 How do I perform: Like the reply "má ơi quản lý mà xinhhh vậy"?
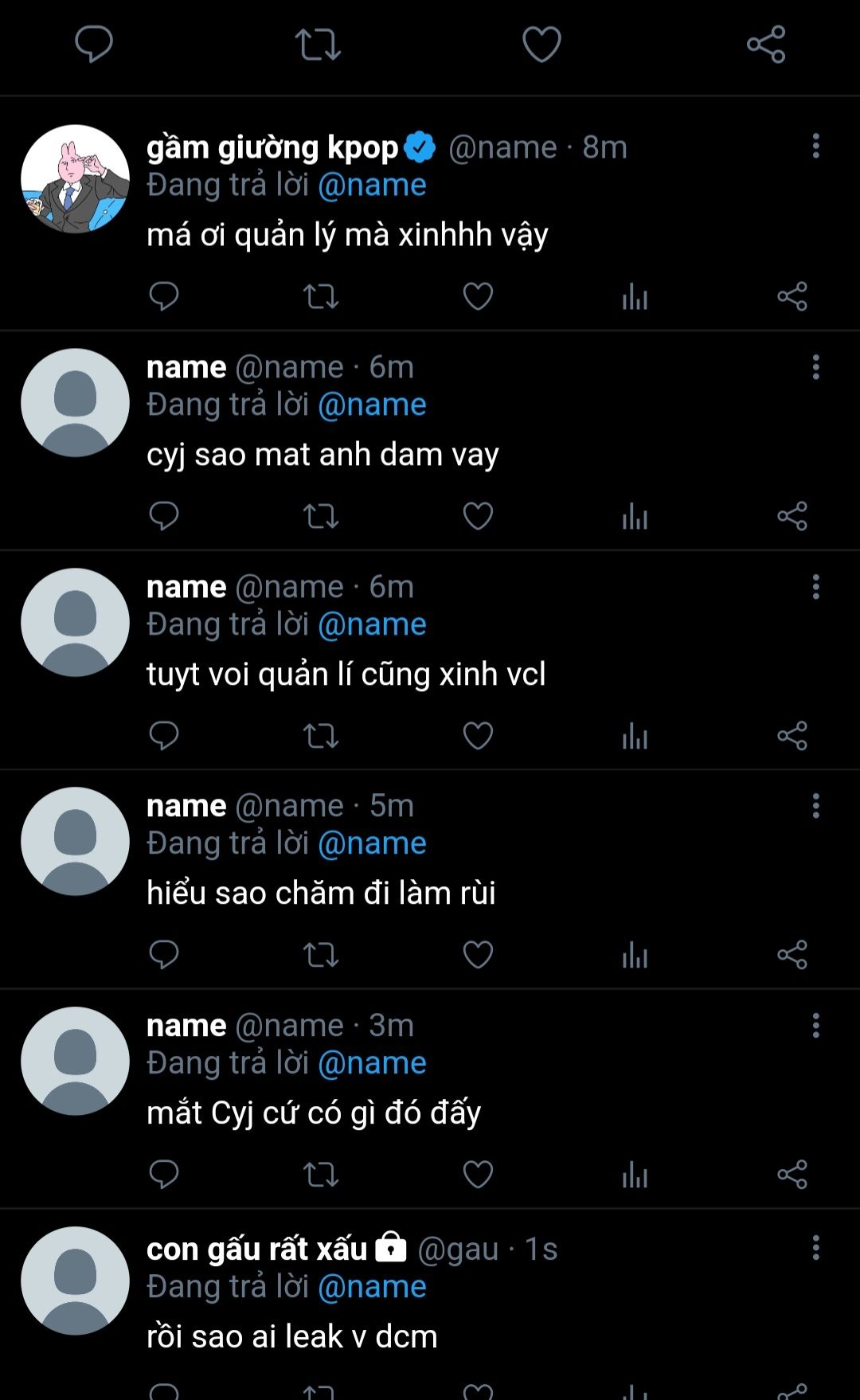coord(478,297)
